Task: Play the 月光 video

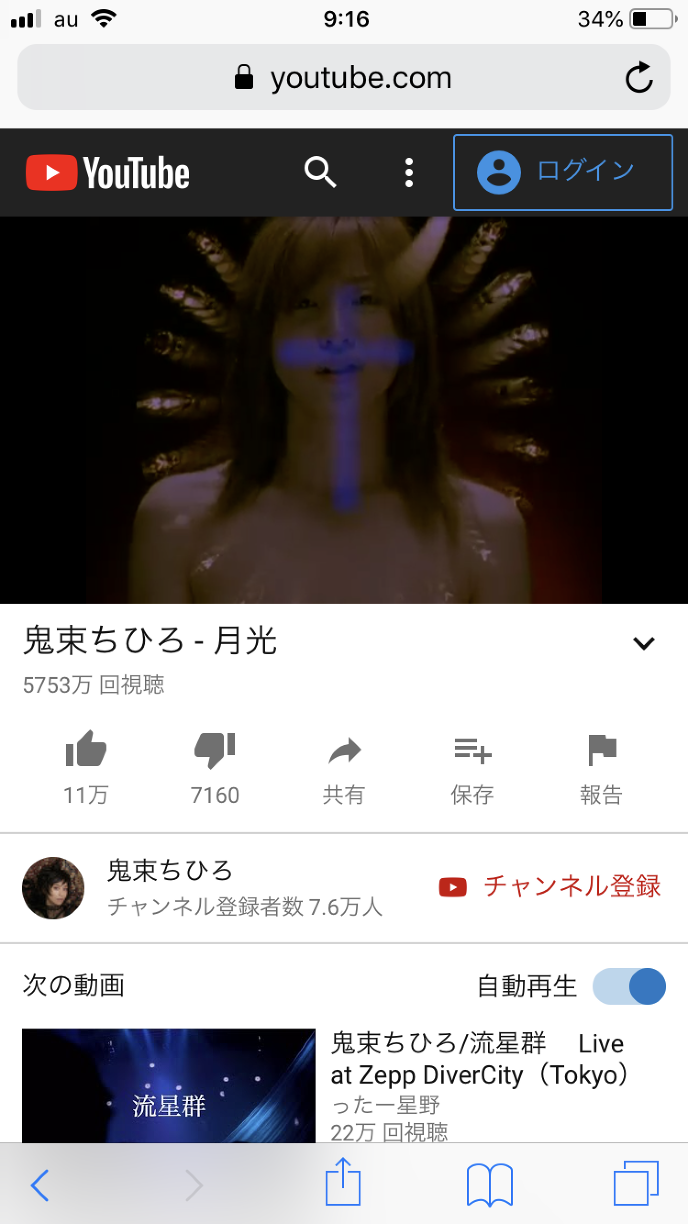Action: [x=344, y=410]
